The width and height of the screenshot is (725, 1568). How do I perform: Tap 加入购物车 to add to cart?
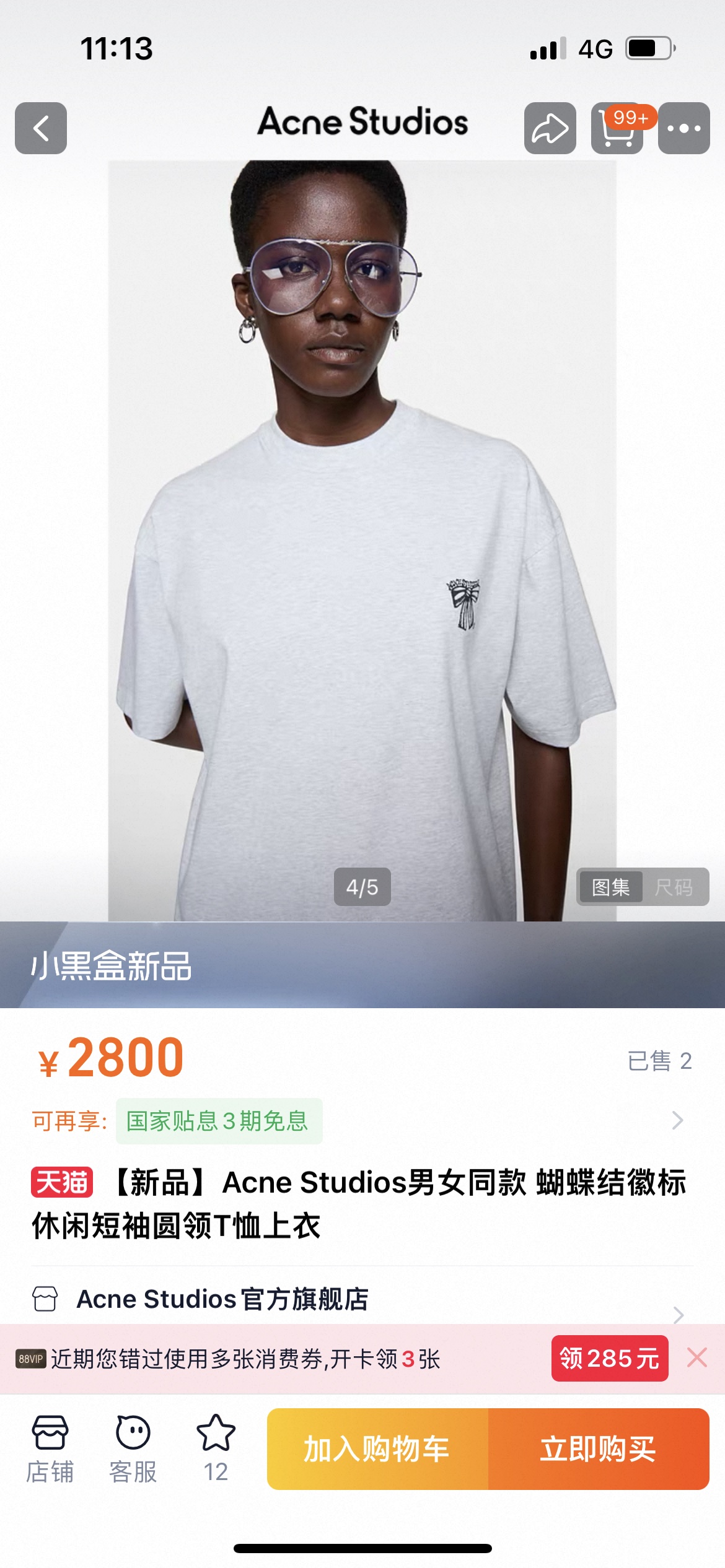(377, 1448)
